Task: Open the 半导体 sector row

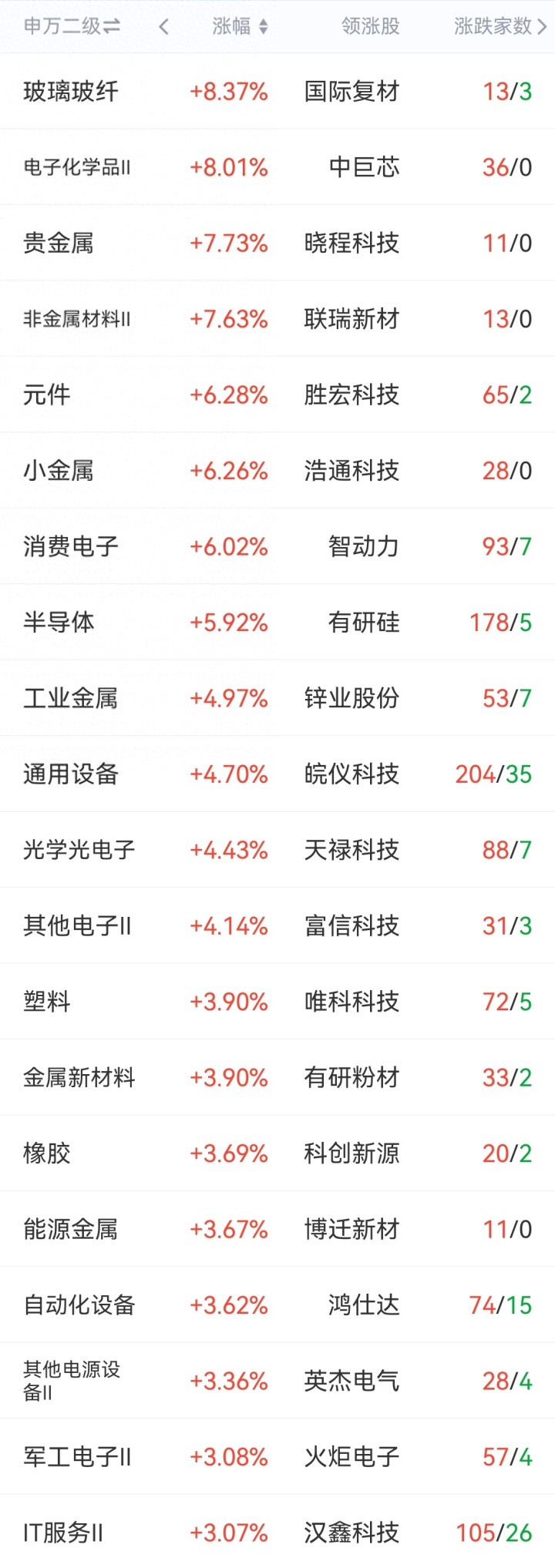Action: coord(277,622)
